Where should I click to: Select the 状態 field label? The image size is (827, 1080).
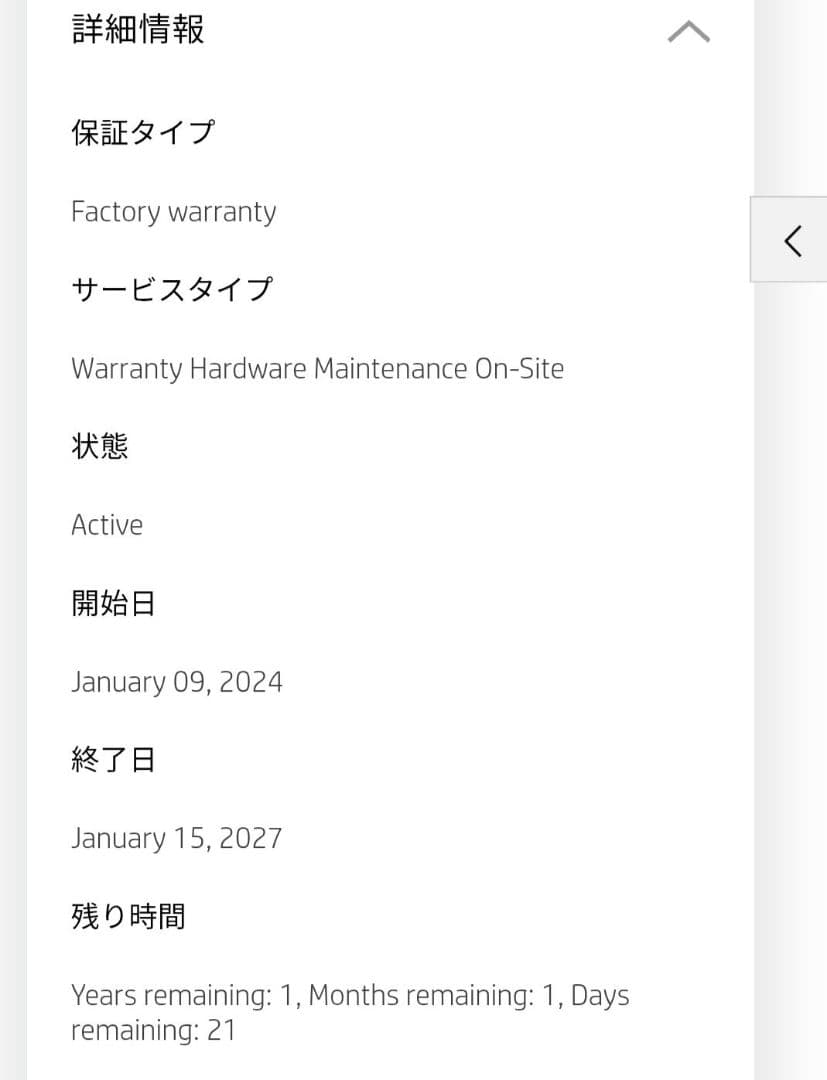[x=99, y=446]
